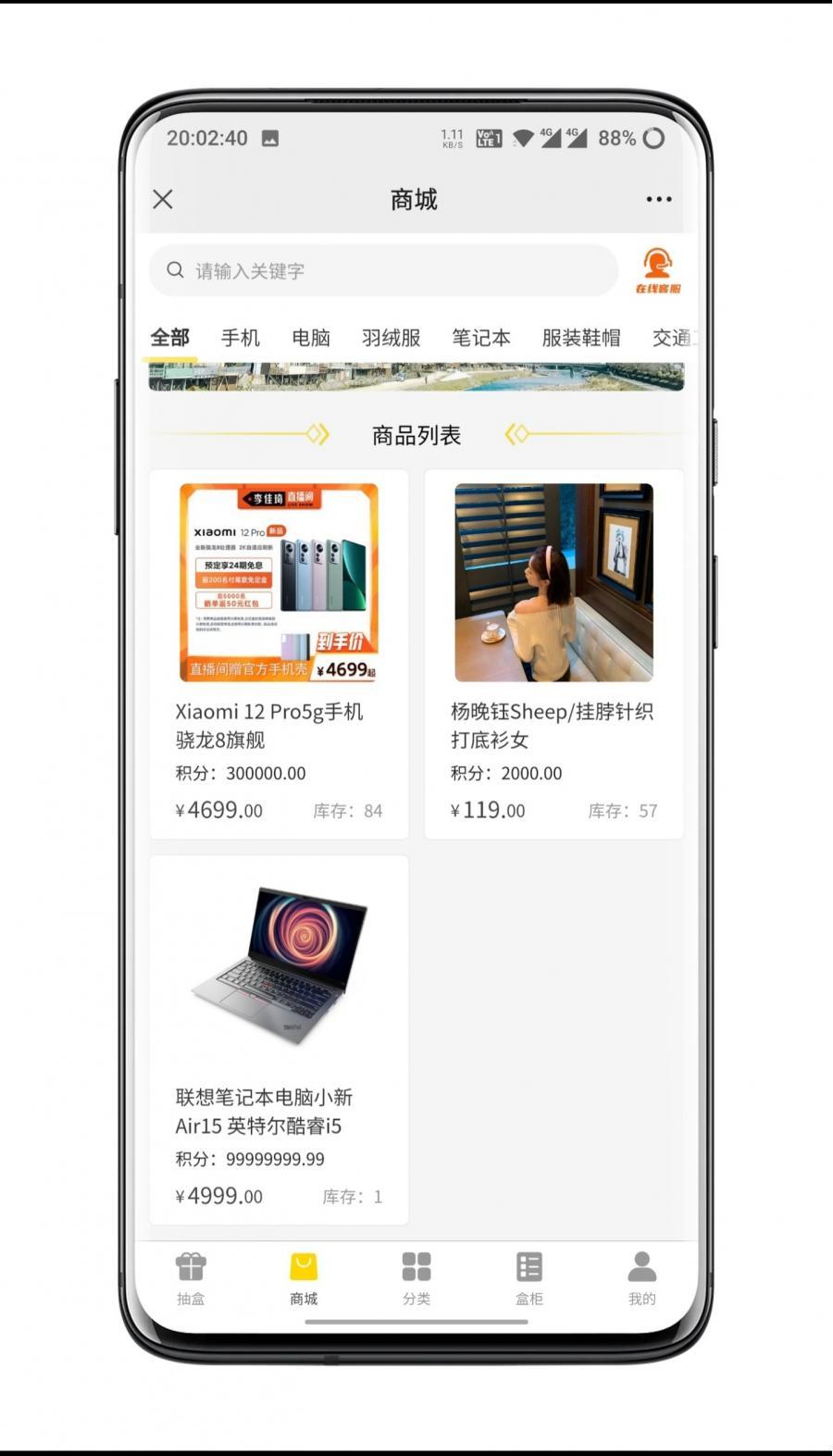Go to the 抽盒 tab in bottom navigation
This screenshot has width=833, height=1456.
[x=191, y=1278]
